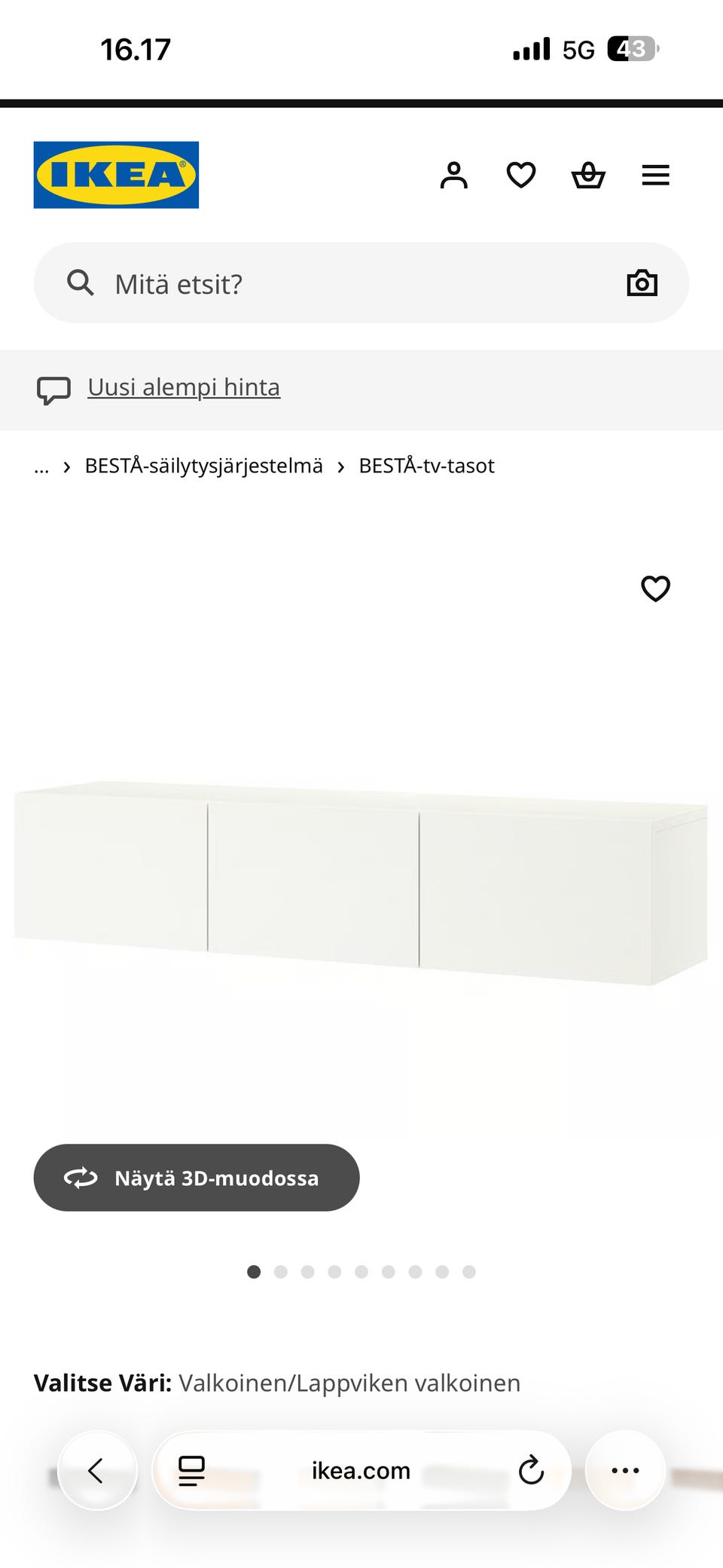Open the browser's more options menu
Image resolution: width=723 pixels, height=1568 pixels.
coord(625,1470)
